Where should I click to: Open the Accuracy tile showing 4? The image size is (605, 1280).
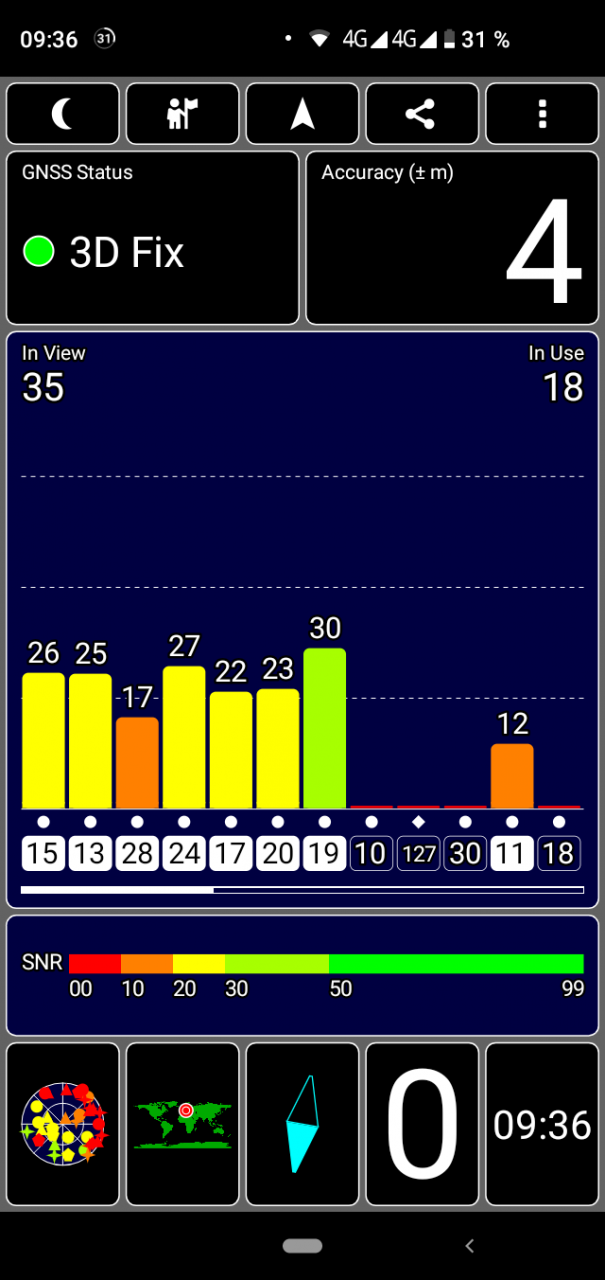452,238
